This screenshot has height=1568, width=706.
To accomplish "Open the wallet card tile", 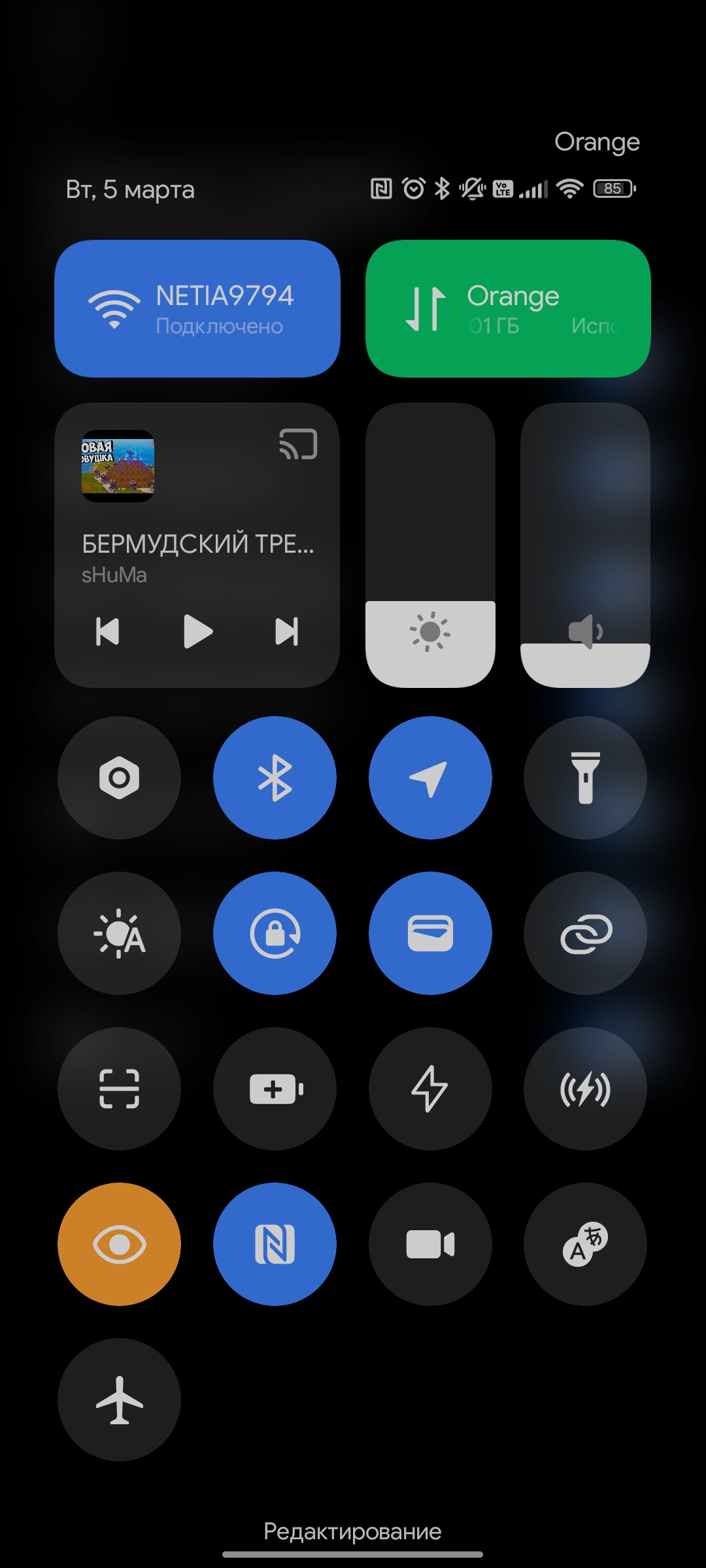I will pos(430,933).
